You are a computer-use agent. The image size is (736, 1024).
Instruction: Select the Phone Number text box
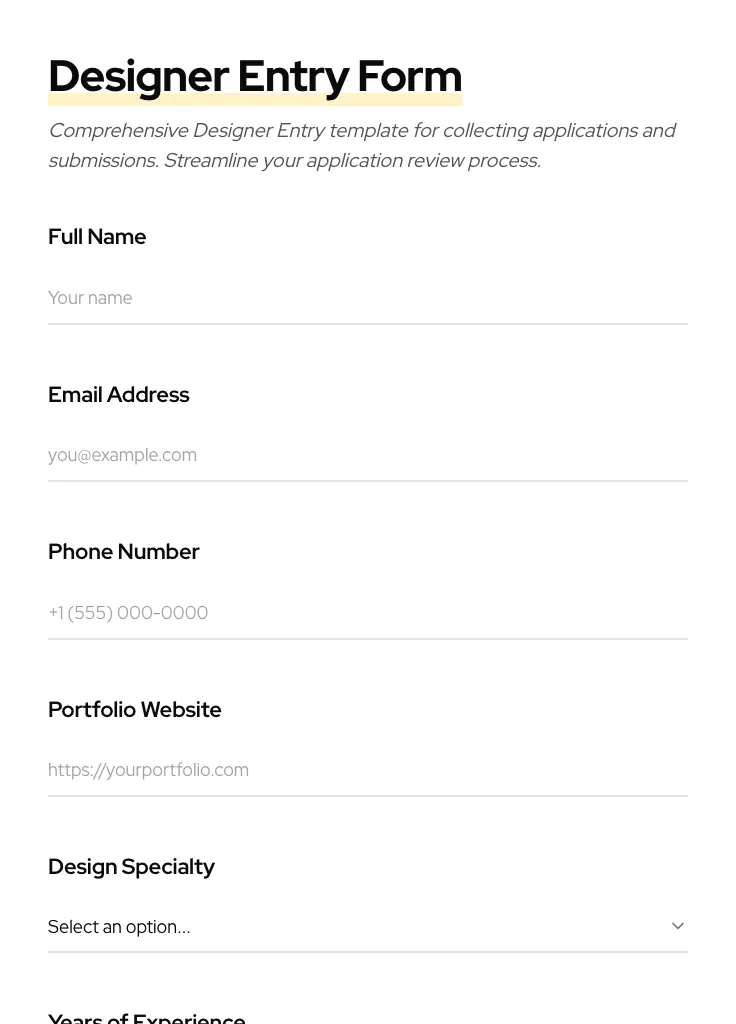(x=367, y=612)
